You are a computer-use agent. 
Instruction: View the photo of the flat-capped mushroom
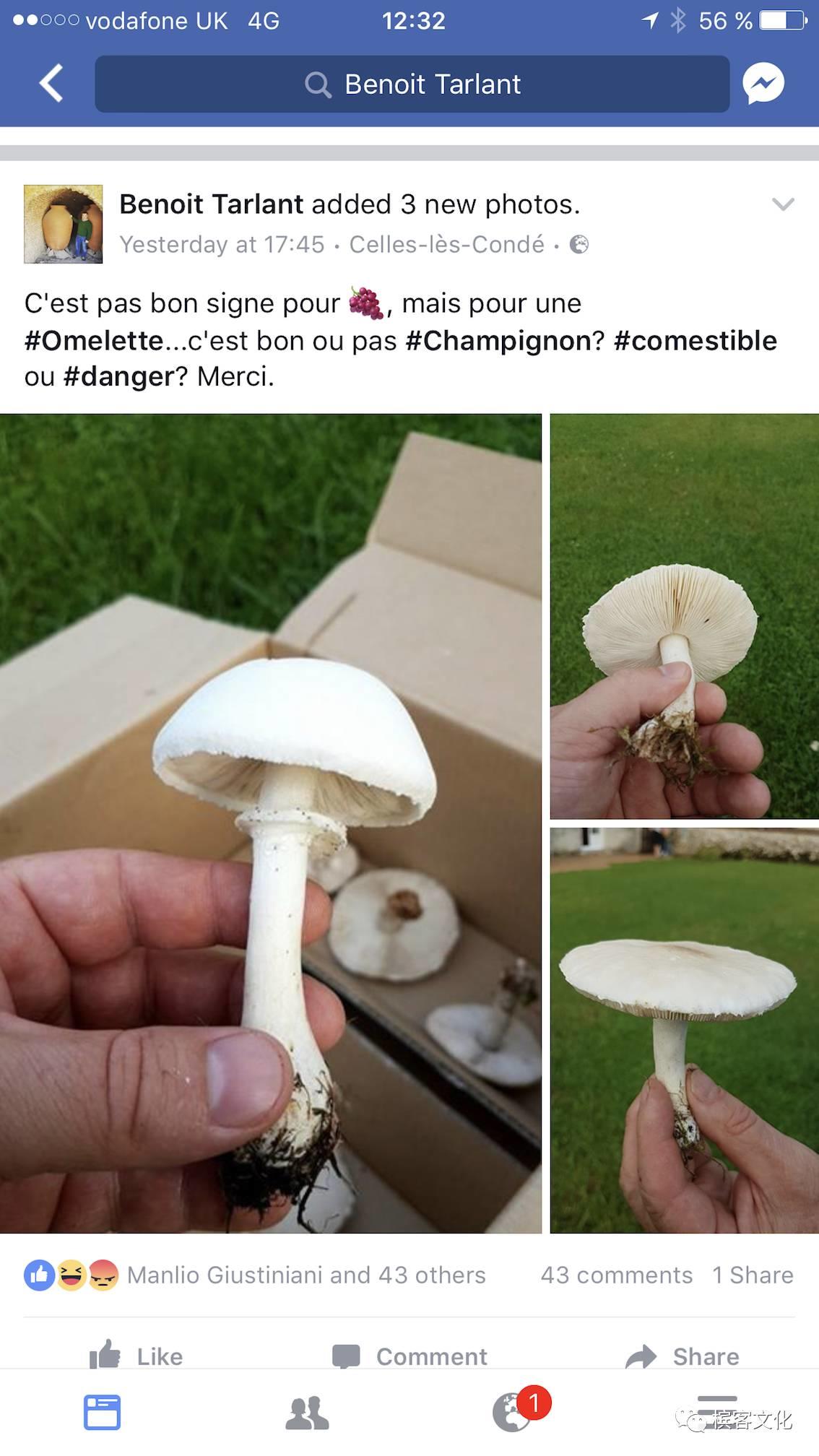684,1030
